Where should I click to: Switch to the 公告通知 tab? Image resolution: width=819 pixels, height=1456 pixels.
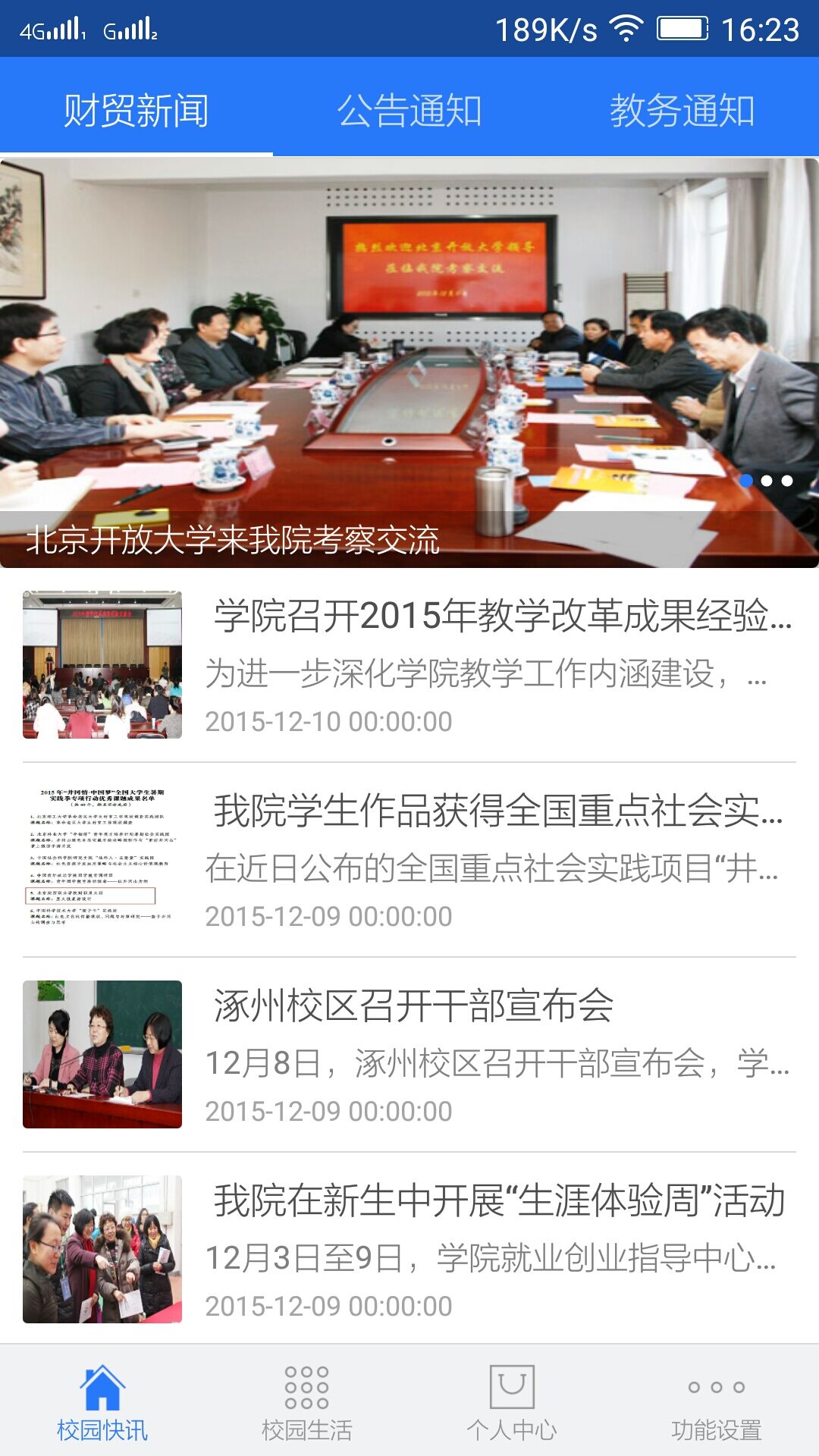click(x=409, y=111)
